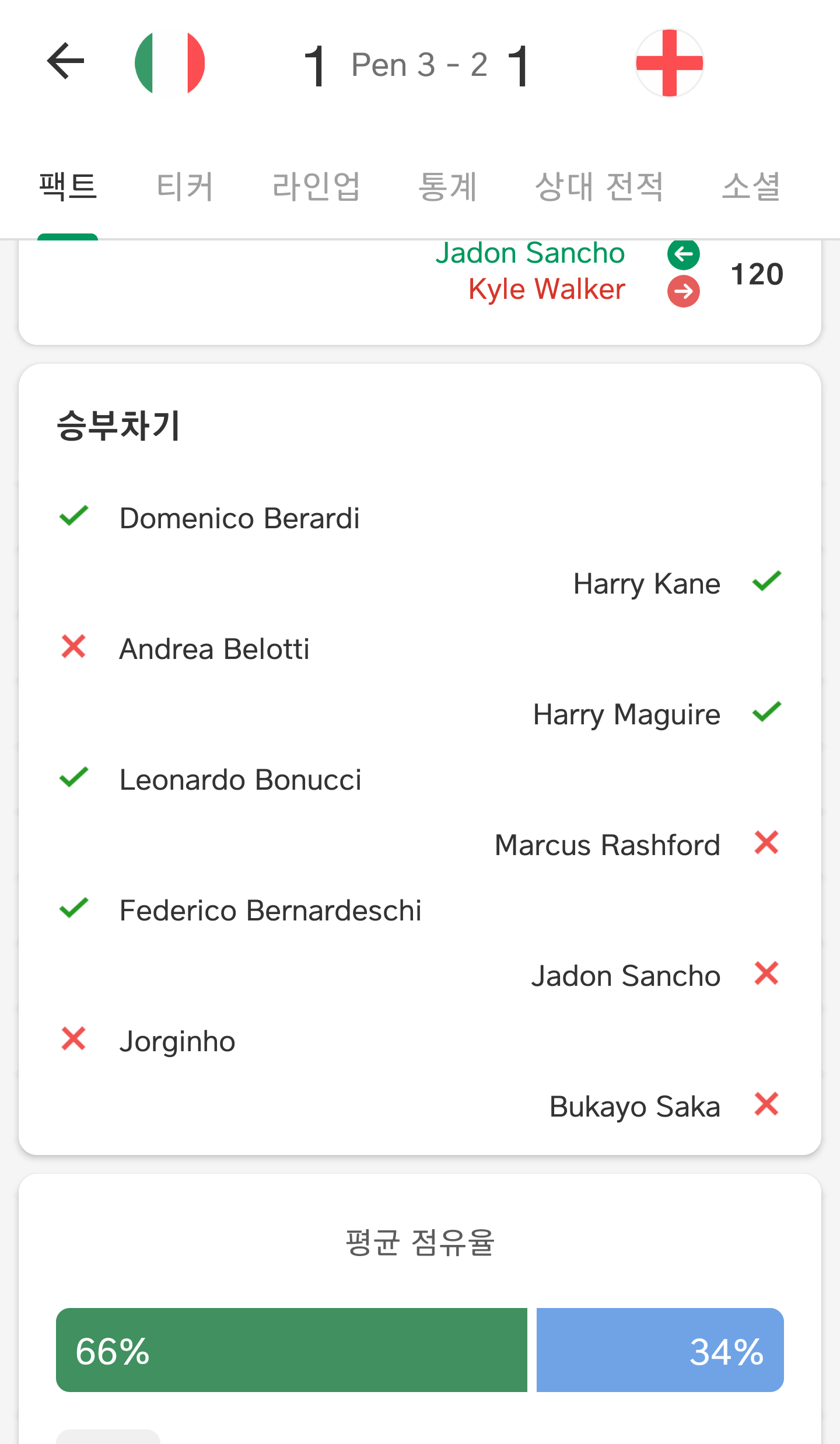View Bukayo Saka's profile
Image resolution: width=840 pixels, height=1444 pixels.
click(635, 1107)
